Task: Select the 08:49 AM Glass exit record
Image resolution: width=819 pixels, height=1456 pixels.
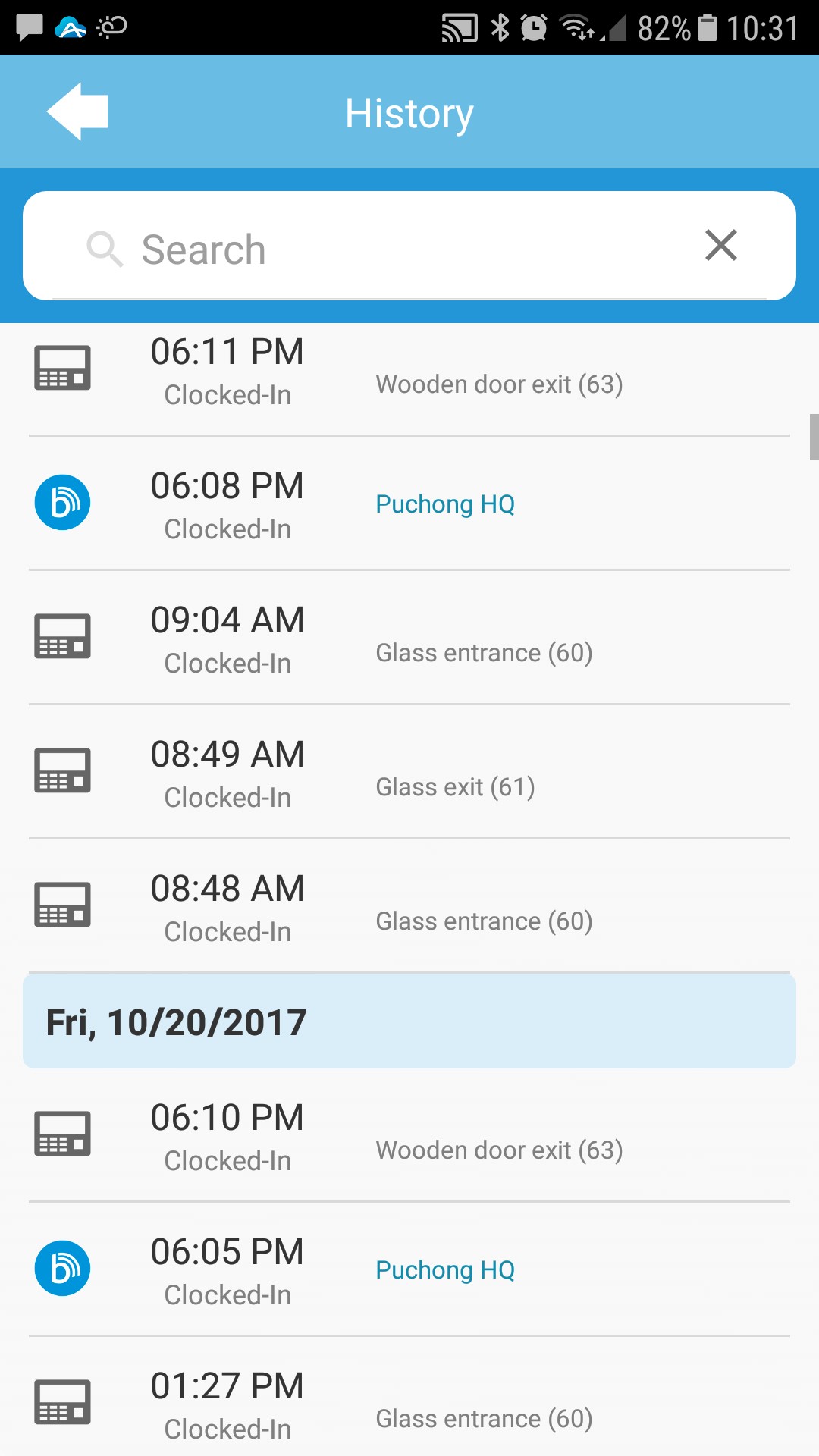Action: point(409,772)
